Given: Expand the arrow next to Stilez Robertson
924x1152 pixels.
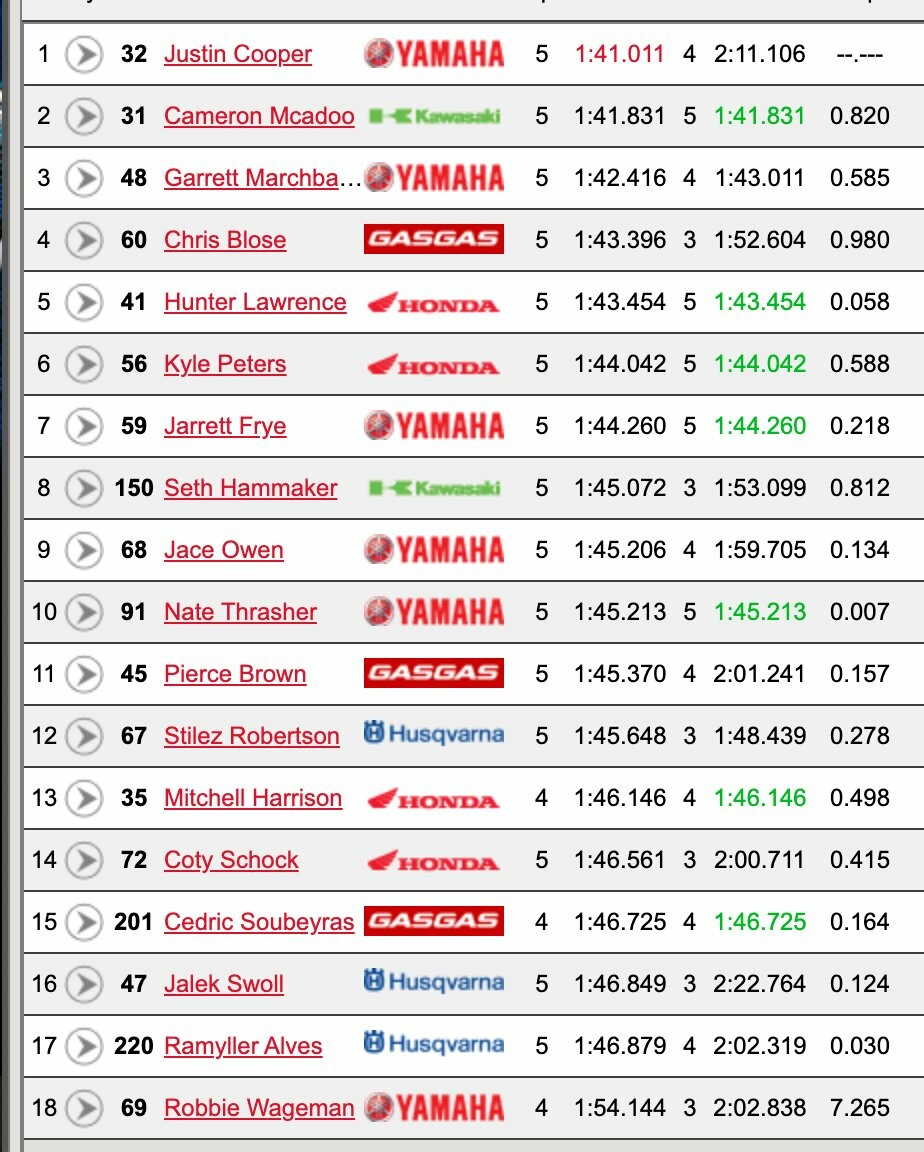Looking at the screenshot, I should [x=84, y=736].
